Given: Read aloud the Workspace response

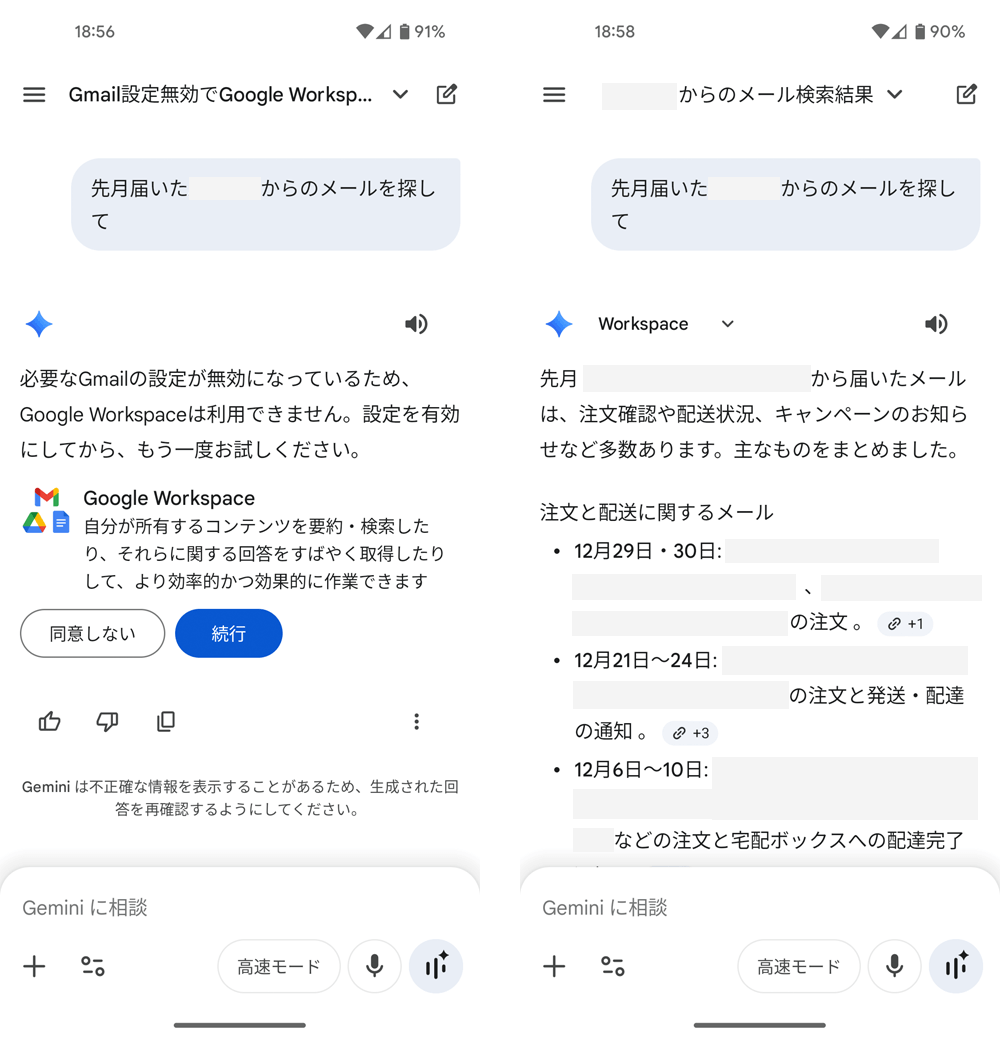Looking at the screenshot, I should tap(936, 324).
